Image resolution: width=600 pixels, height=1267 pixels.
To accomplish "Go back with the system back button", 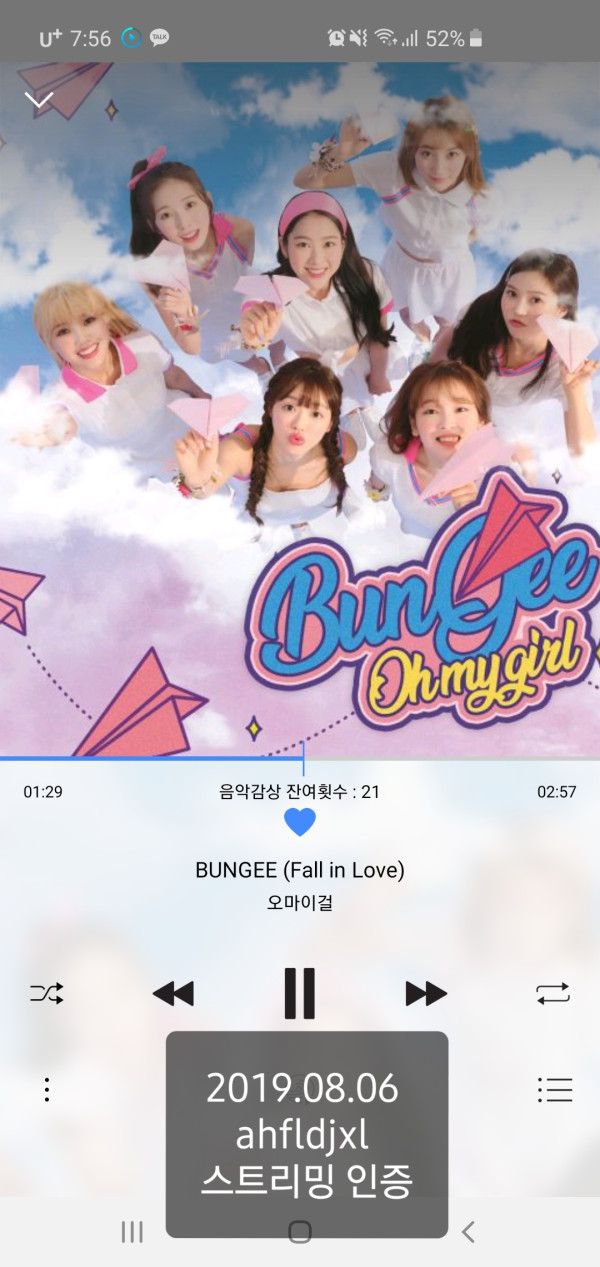I will tap(467, 1232).
